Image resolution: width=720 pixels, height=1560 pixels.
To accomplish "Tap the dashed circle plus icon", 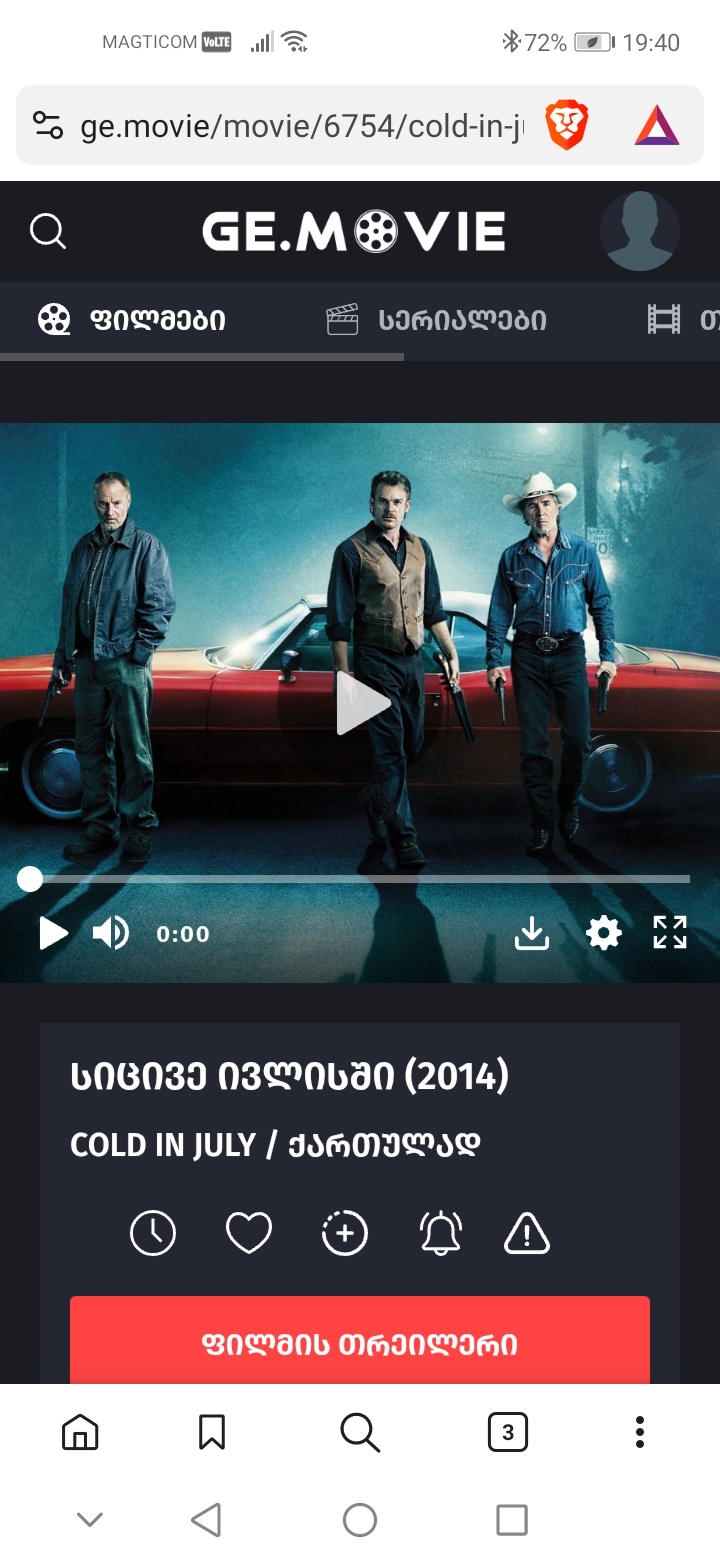I will [344, 1233].
